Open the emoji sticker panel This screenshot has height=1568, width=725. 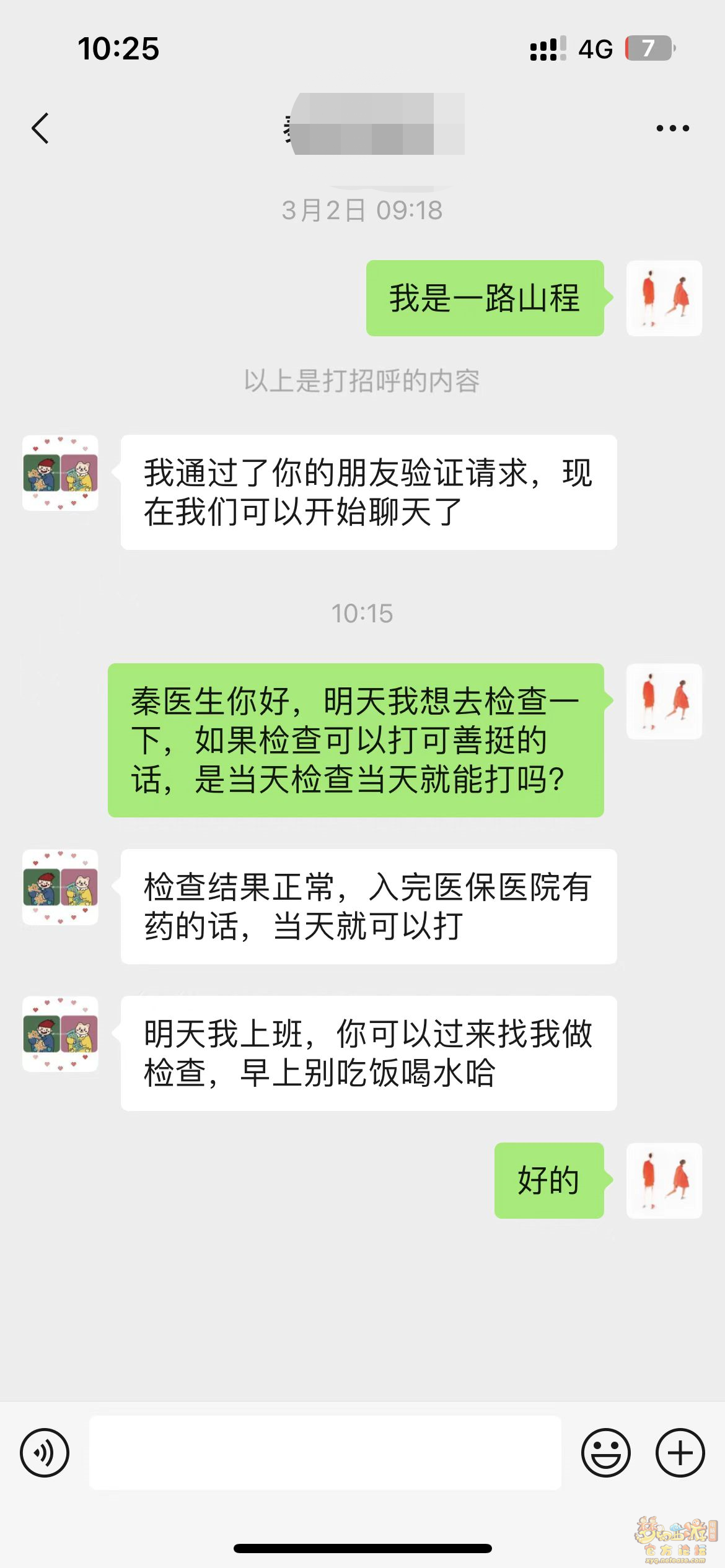point(605,1452)
